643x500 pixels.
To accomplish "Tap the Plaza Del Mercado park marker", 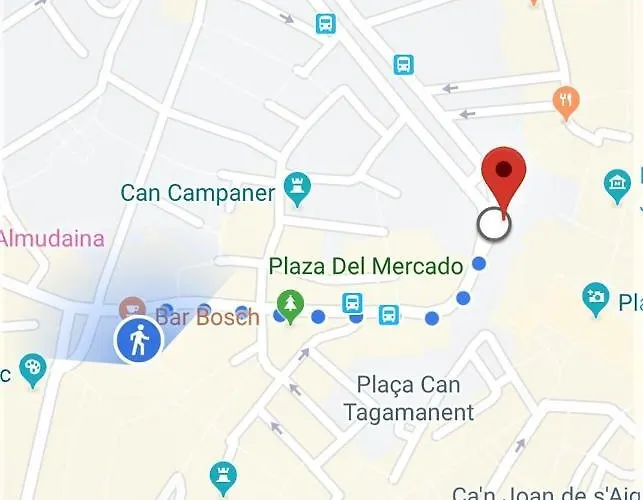I will coord(290,307).
